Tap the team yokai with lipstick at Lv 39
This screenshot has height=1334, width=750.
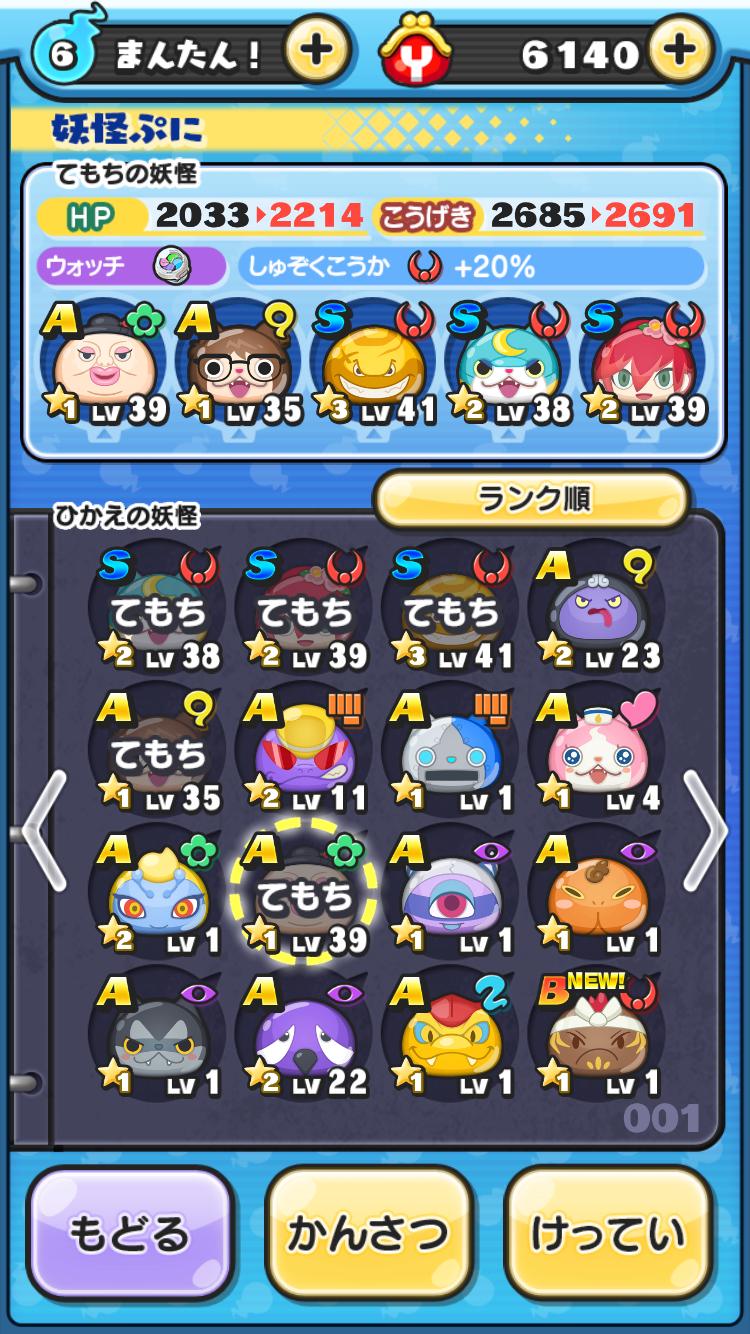point(105,367)
